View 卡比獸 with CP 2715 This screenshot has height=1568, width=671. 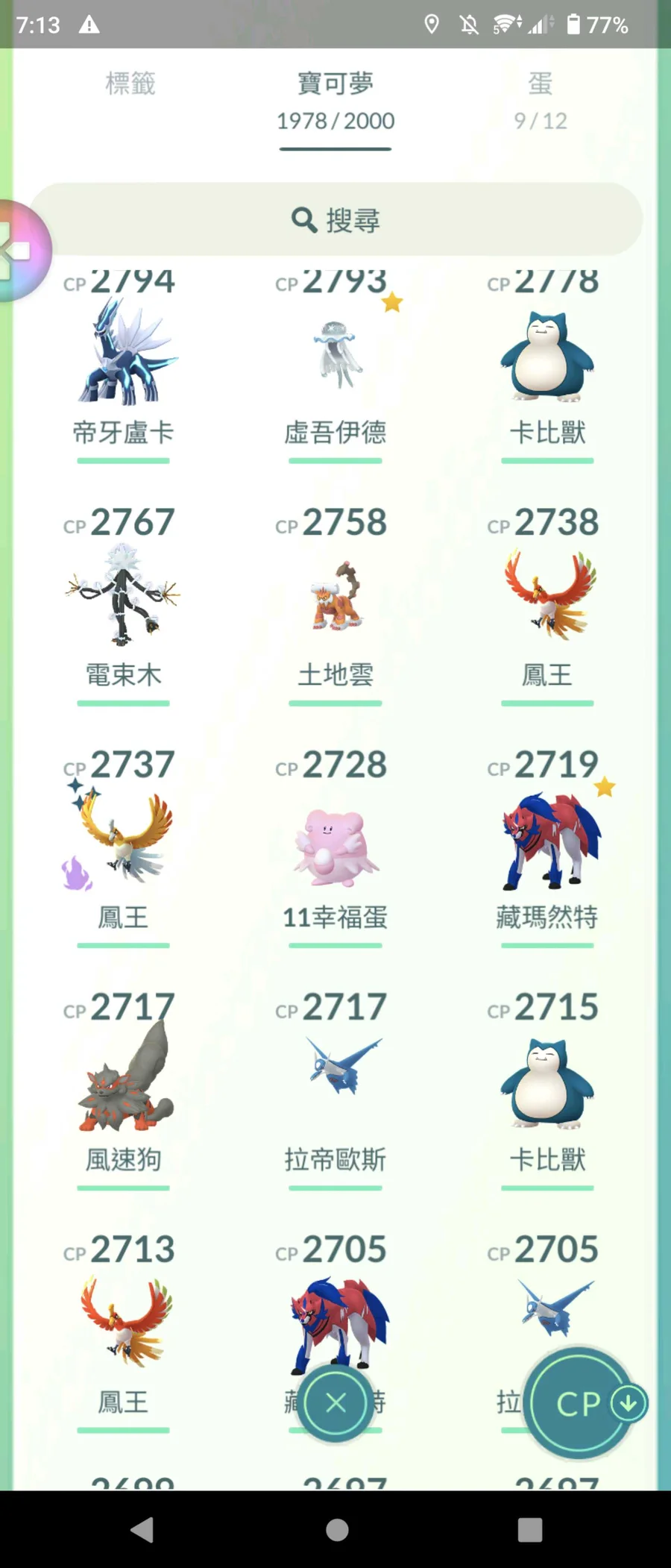coord(547,1082)
